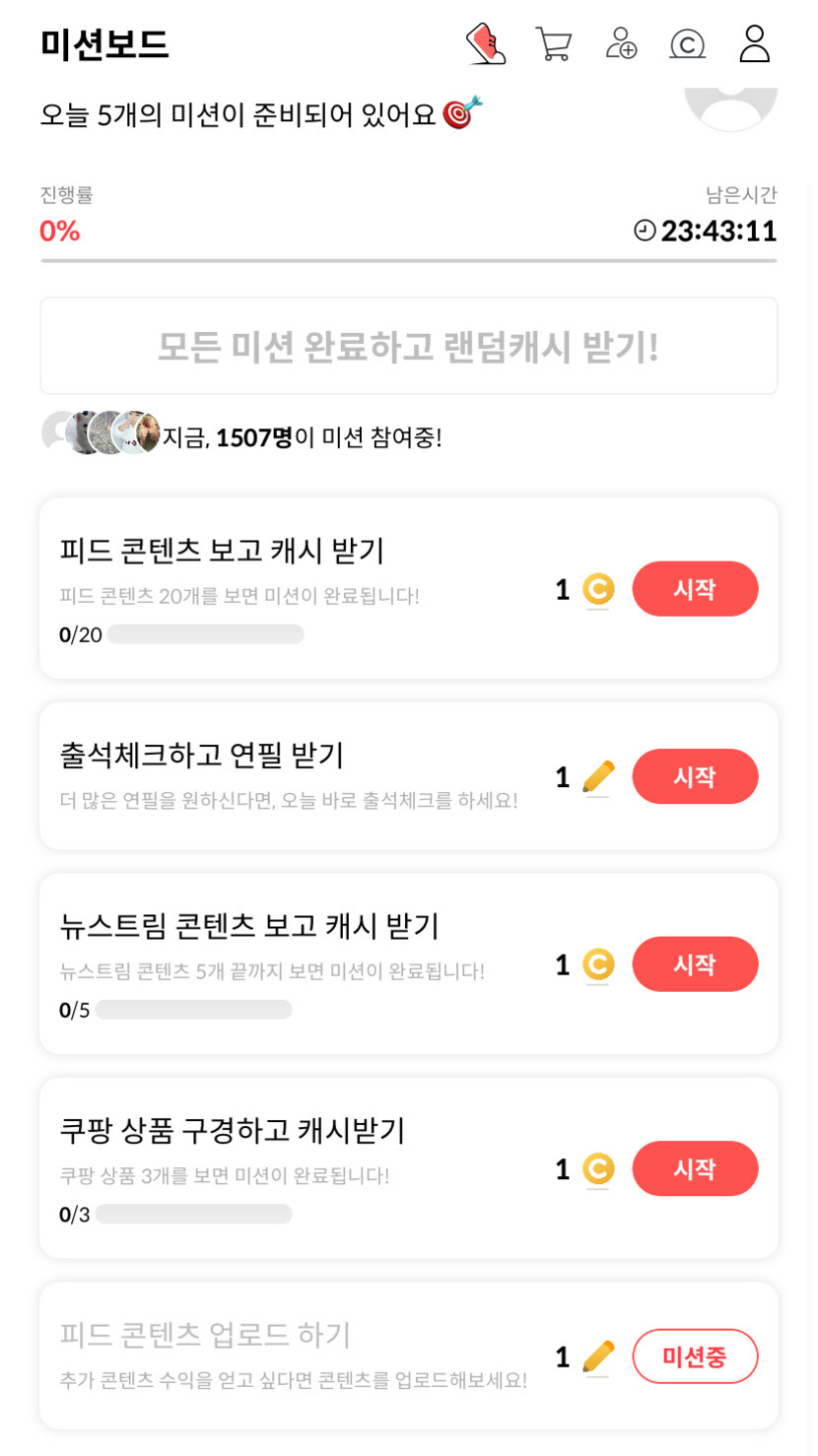
Task: Start the 쿠팡 상품 구경하고 캐시받기 mission
Action: tap(695, 1168)
